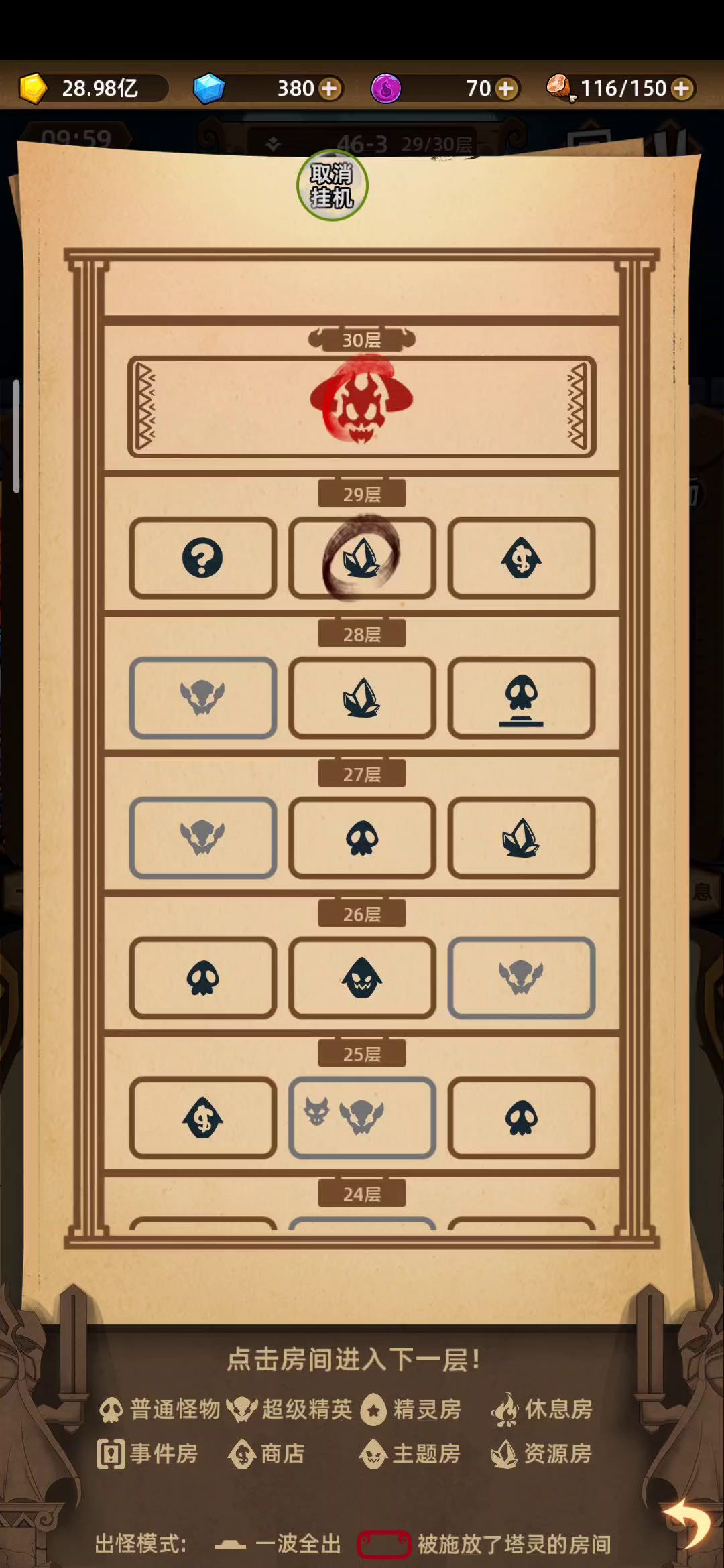Tap the 取消挂机 button
Viewport: 724px width, 1568px height.
tap(332, 186)
